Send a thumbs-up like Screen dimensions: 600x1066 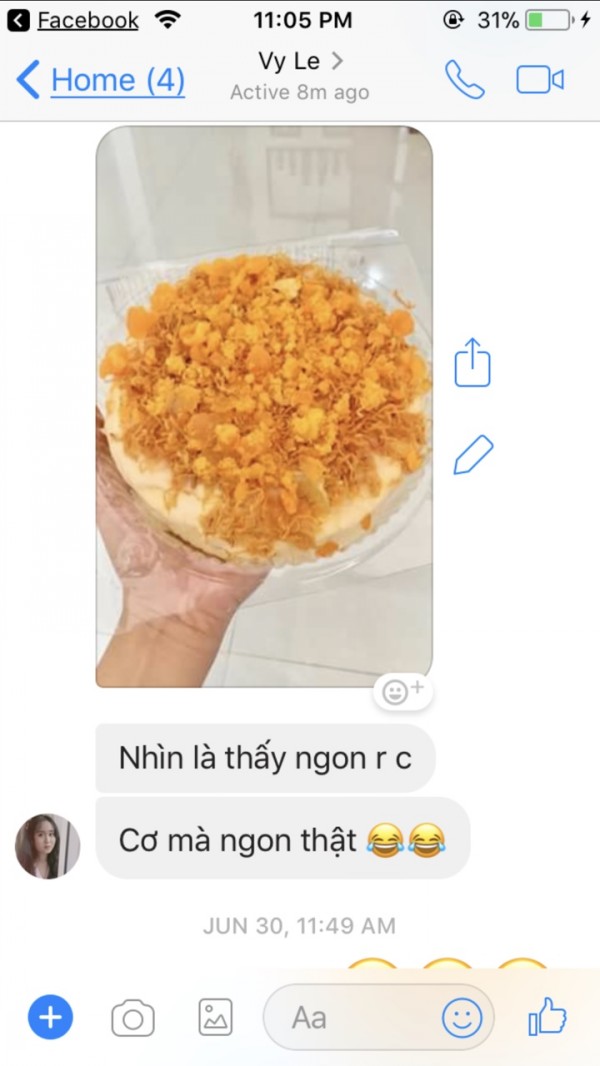[x=547, y=1018]
